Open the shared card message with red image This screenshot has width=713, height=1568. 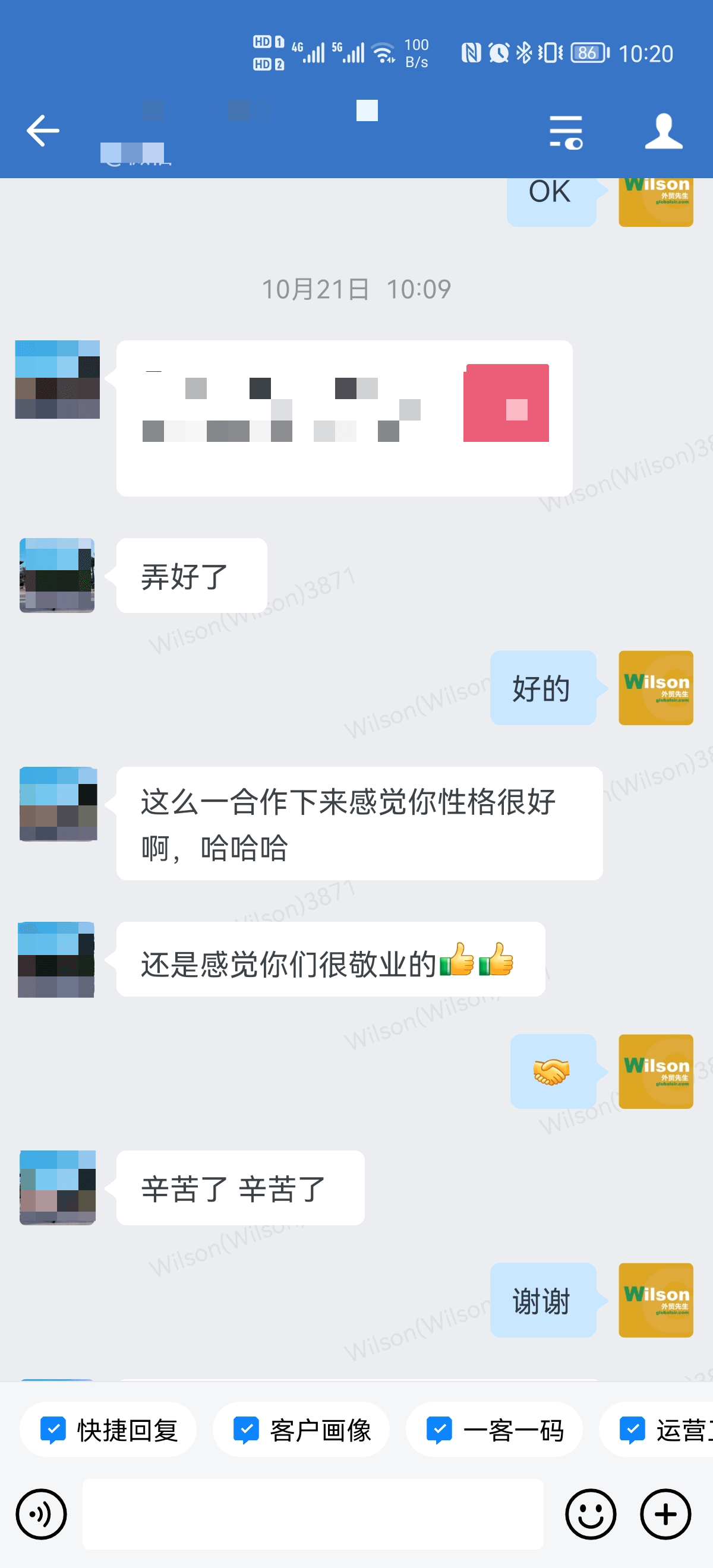[x=344, y=418]
